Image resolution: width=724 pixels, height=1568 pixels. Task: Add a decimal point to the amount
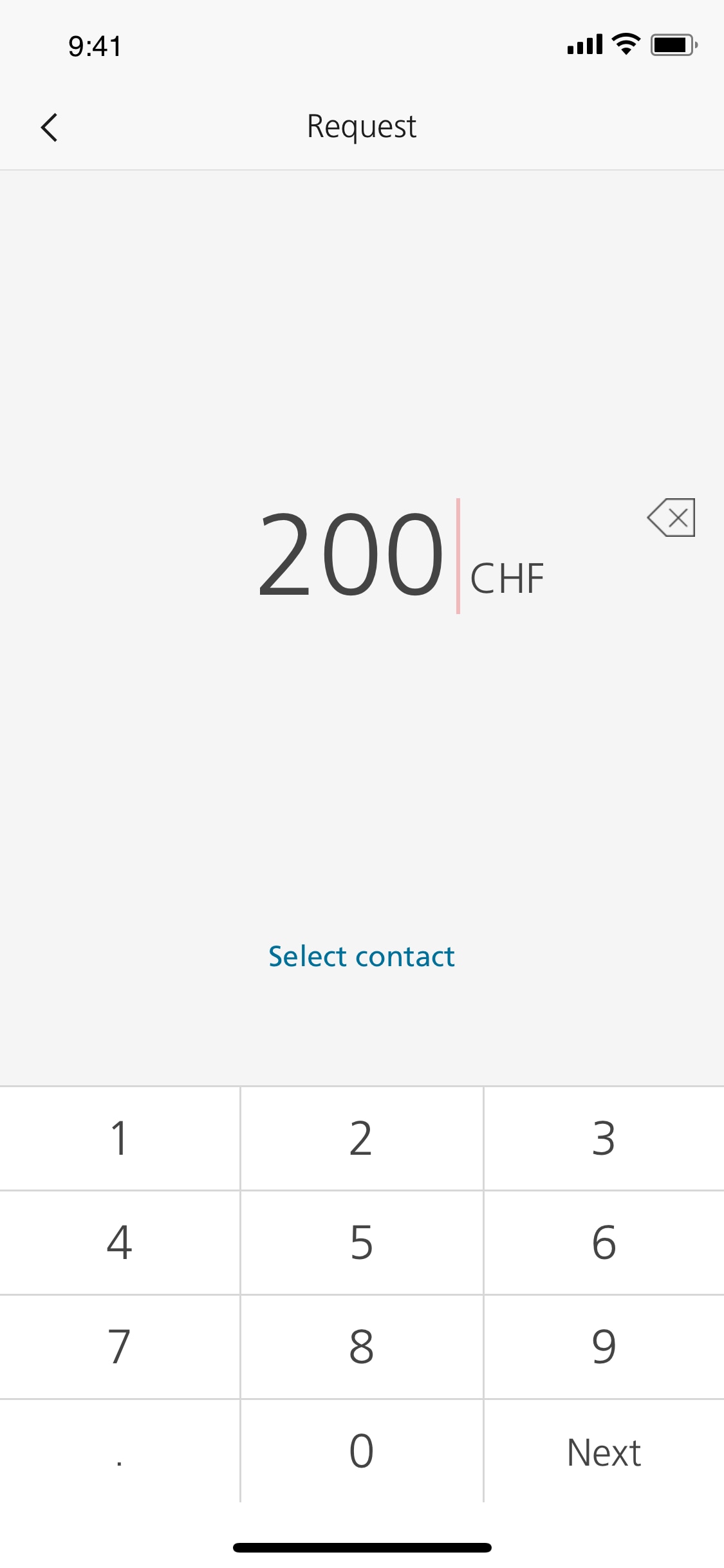[120, 1451]
